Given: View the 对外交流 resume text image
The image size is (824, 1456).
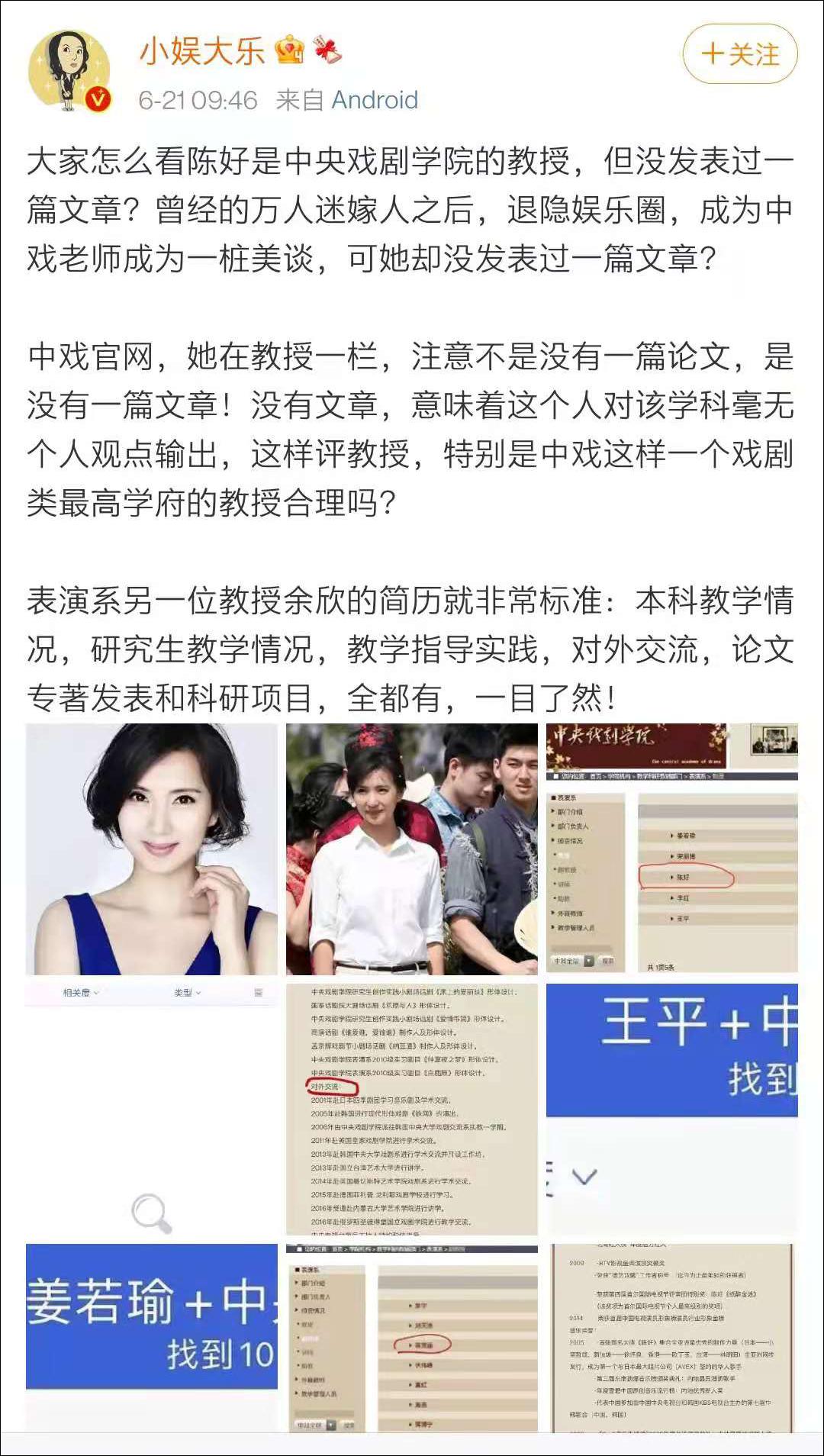Looking at the screenshot, I should point(411,1110).
